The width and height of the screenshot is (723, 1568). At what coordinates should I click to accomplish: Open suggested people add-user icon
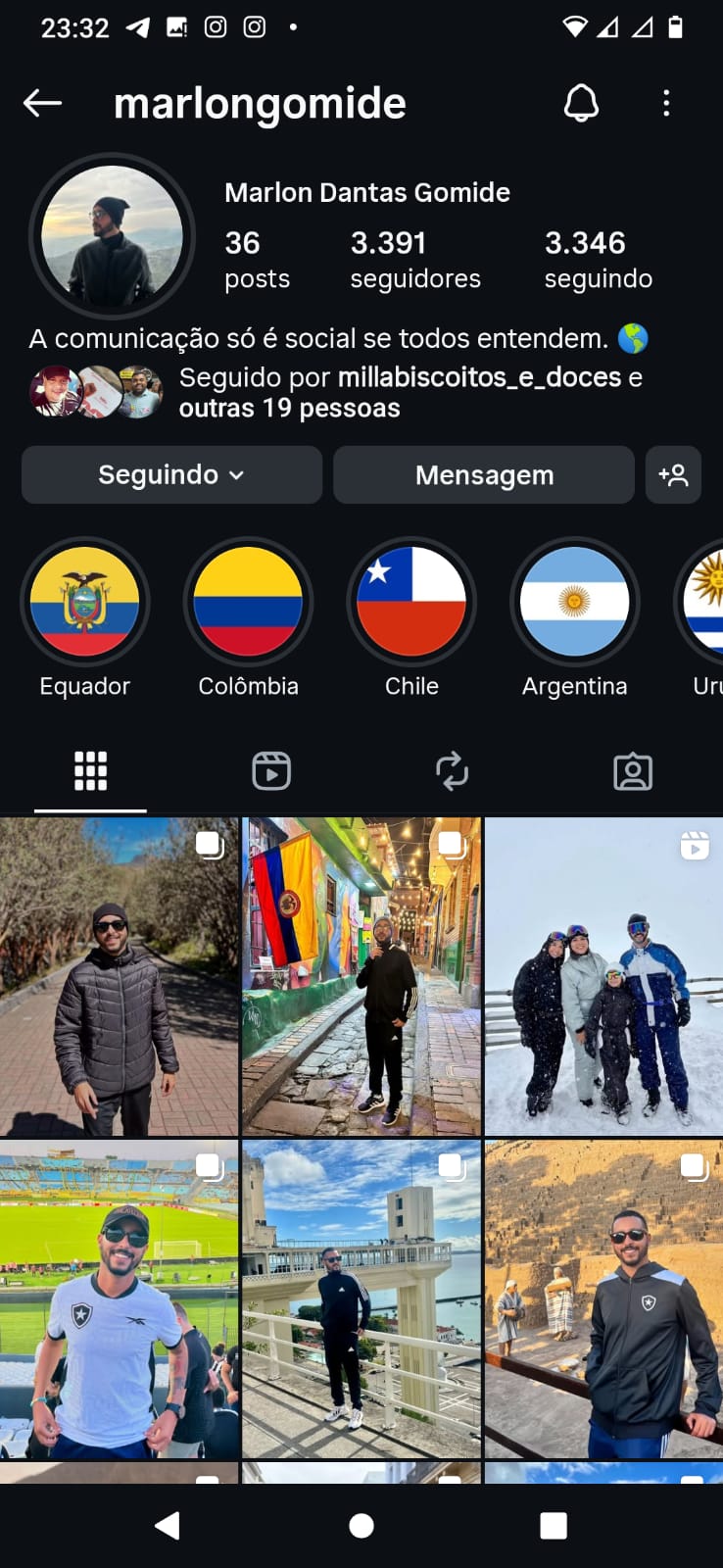click(673, 475)
